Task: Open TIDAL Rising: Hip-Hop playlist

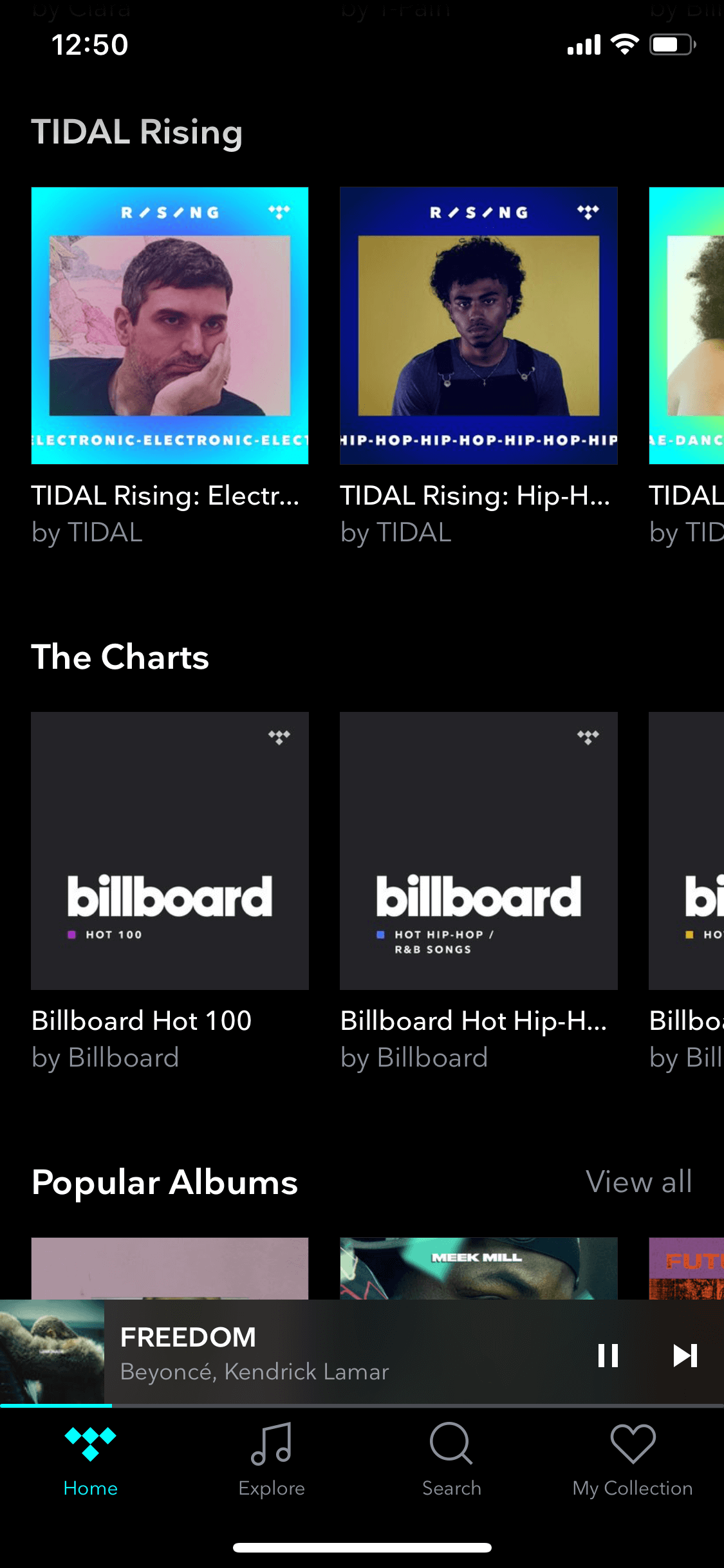Action: click(479, 326)
